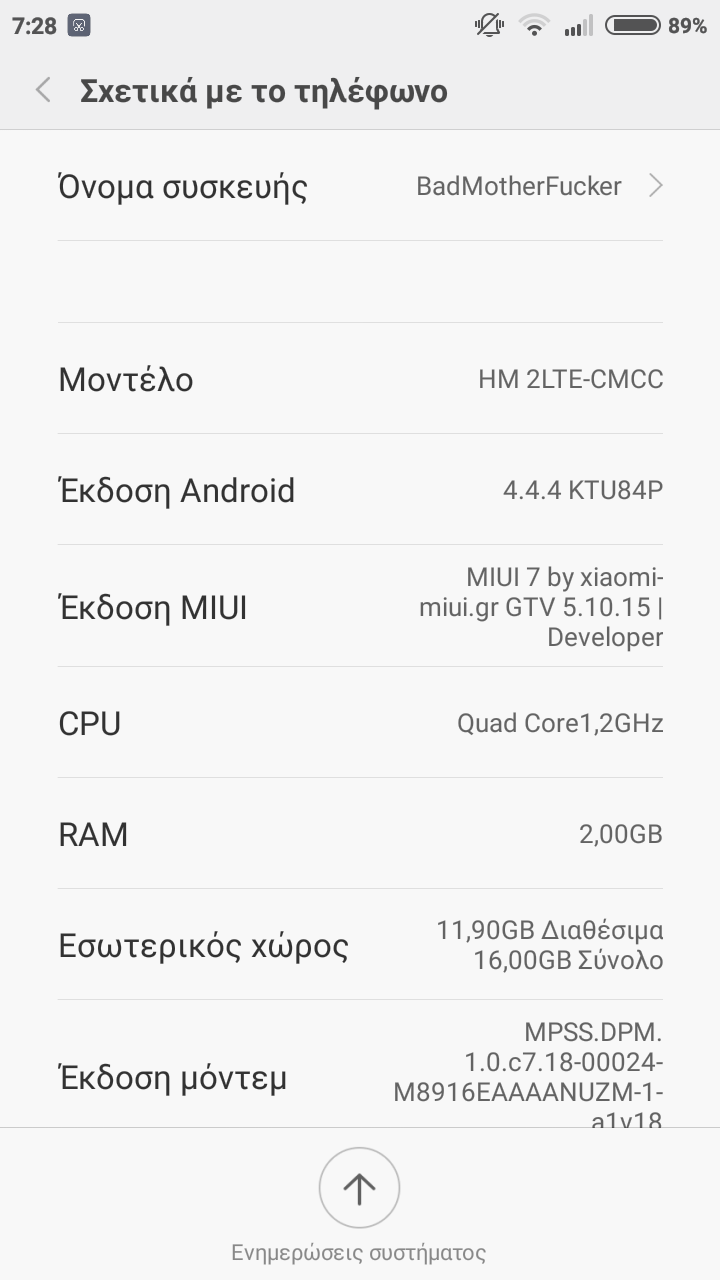Go back from Σχετικά με το τηλέφωνο
Screen dimensions: 720x1280
coord(43,91)
